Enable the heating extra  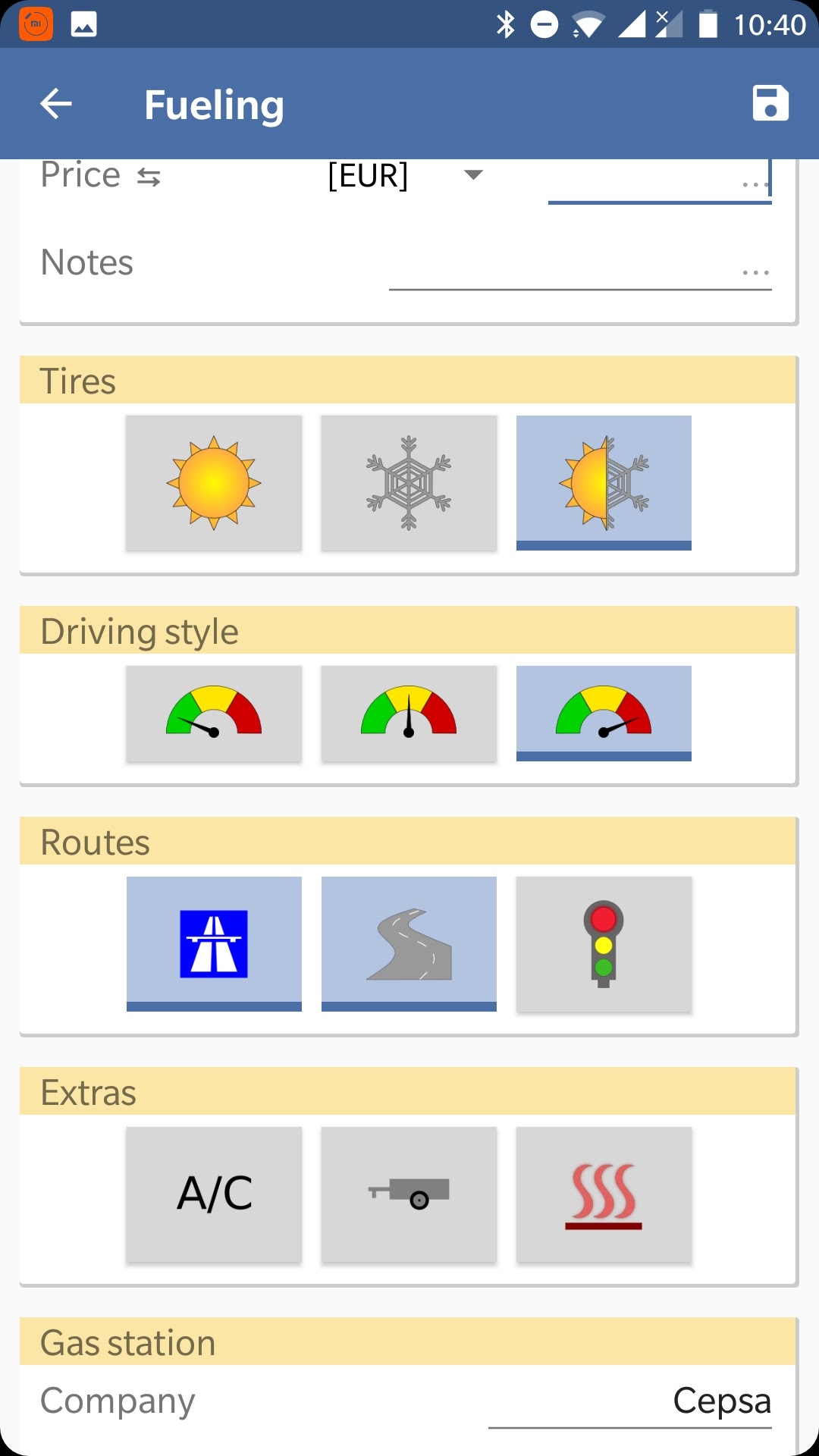pos(604,1194)
